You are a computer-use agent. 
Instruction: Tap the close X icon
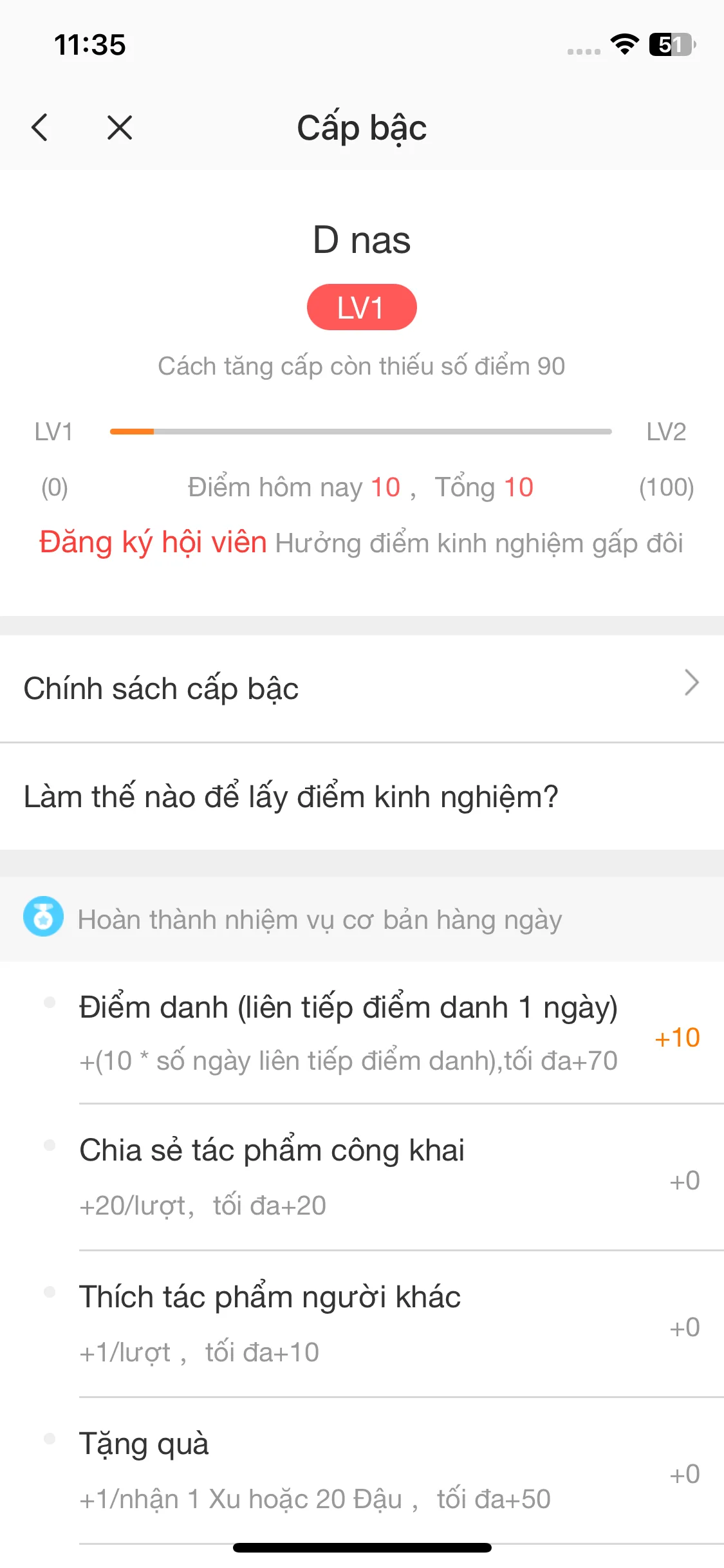(x=118, y=127)
